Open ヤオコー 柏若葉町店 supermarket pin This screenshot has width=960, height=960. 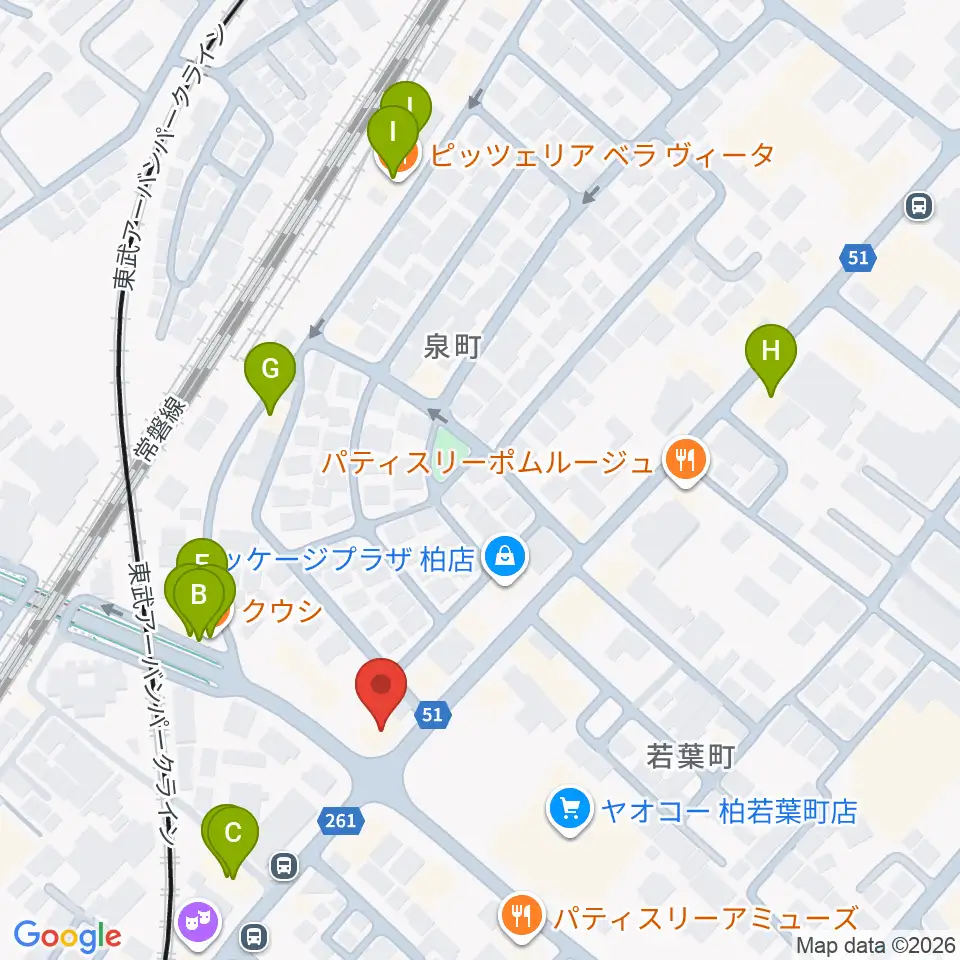pos(570,812)
